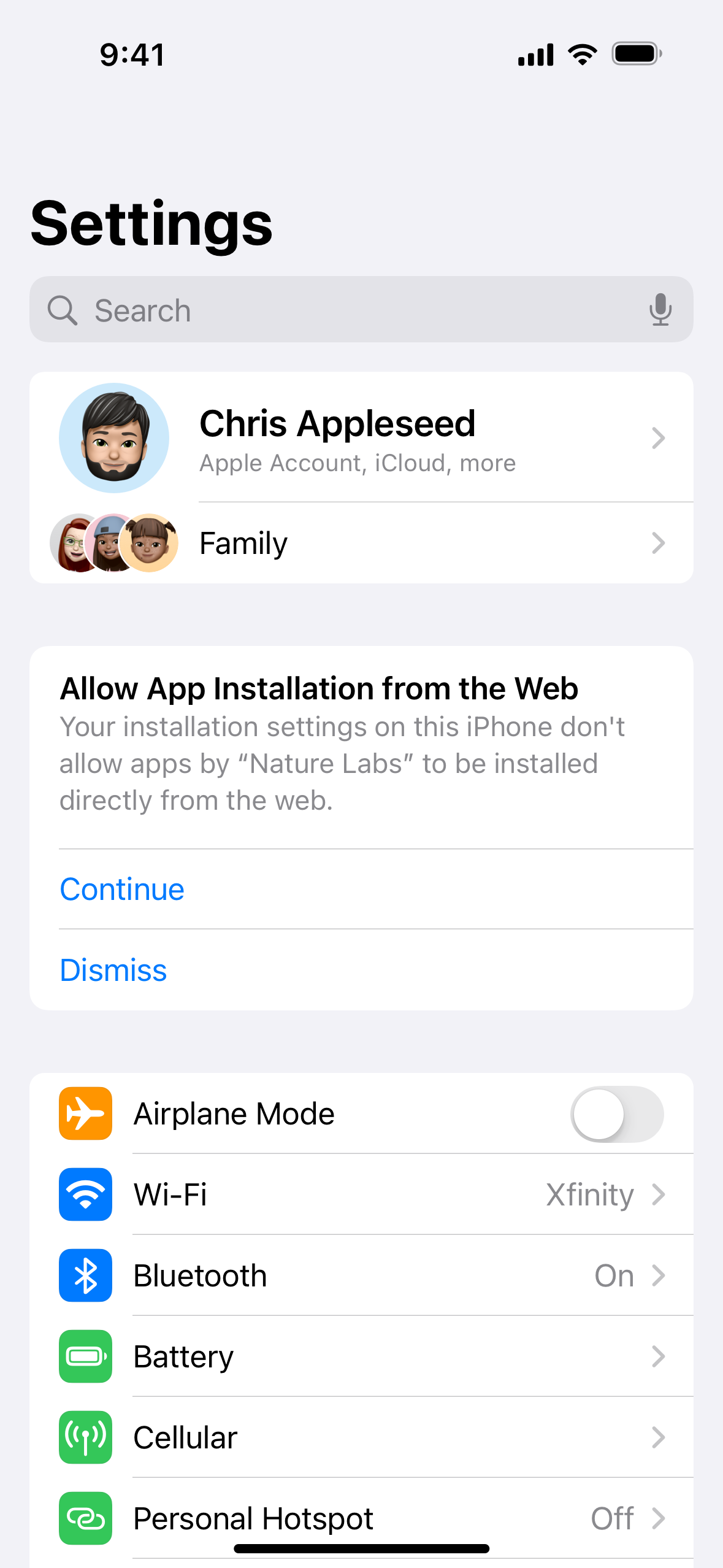Go to Battery settings

click(361, 1356)
